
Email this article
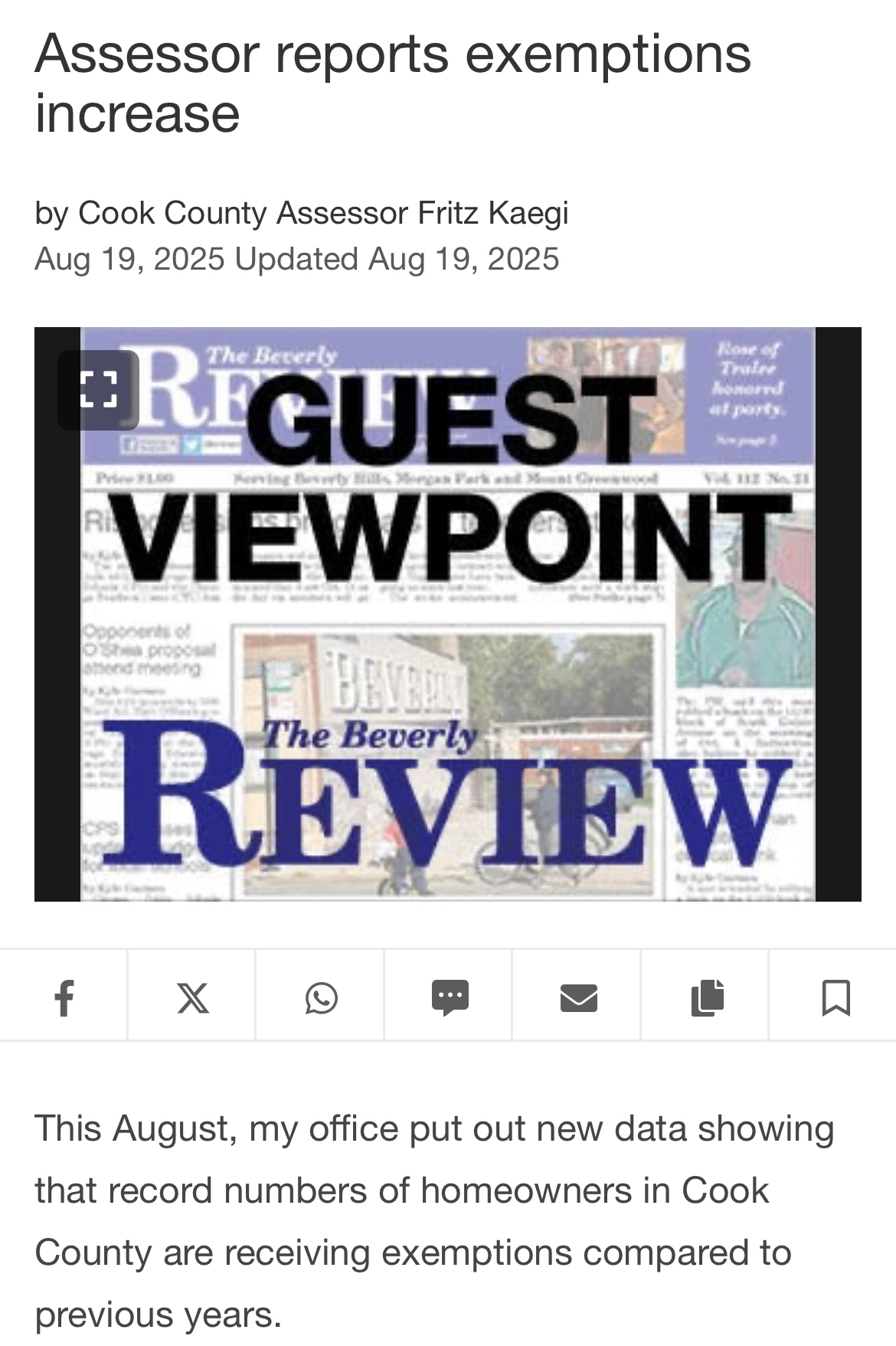click(x=578, y=997)
